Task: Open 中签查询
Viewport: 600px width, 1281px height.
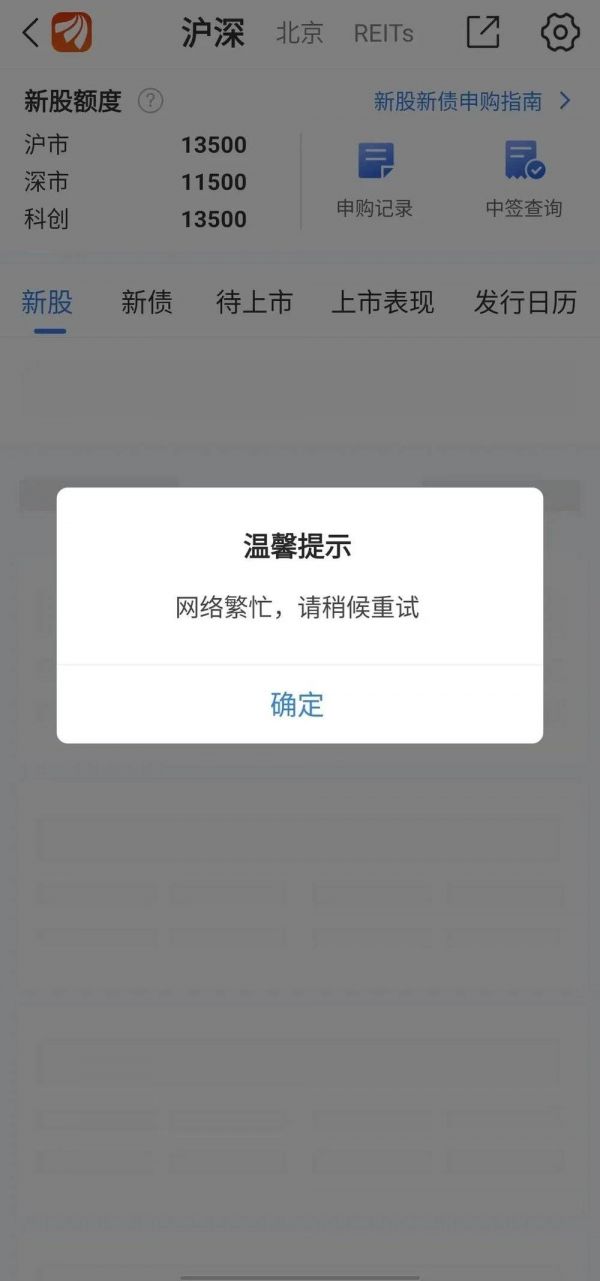Action: tap(524, 179)
